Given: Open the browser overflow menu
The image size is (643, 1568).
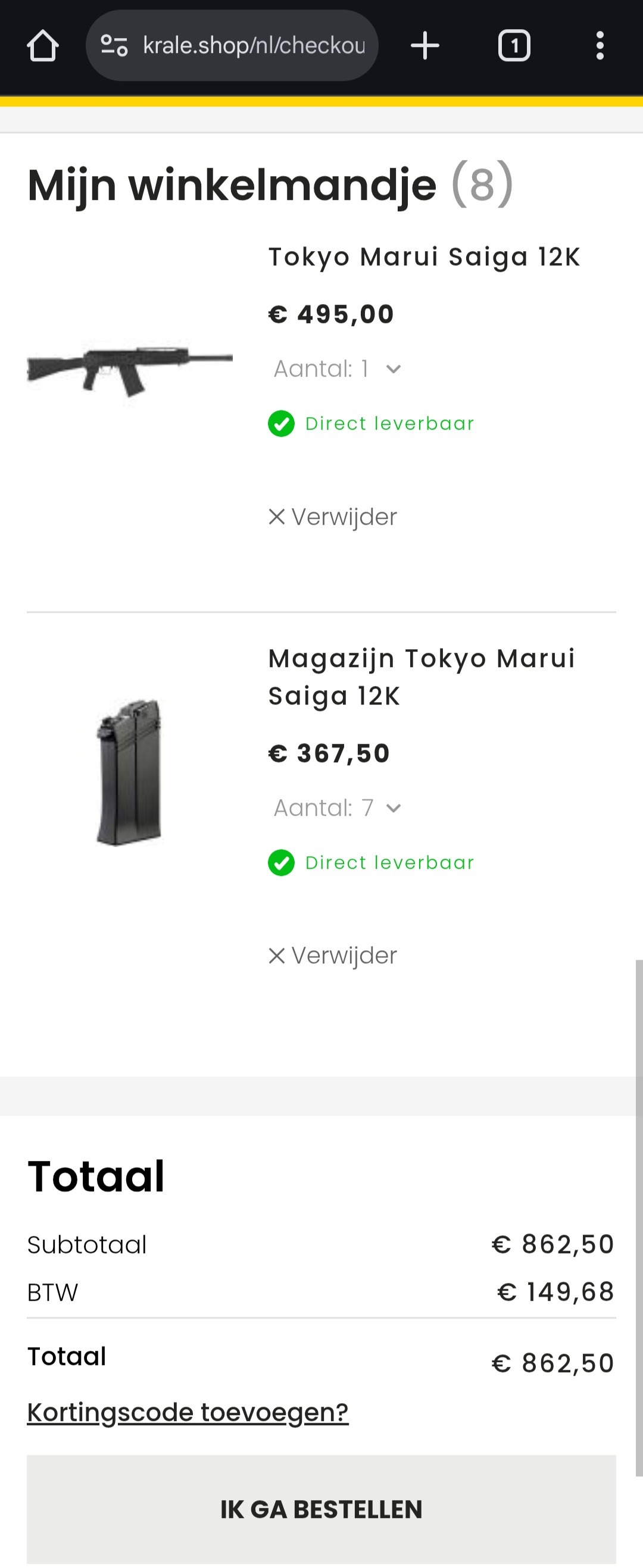Looking at the screenshot, I should point(600,46).
